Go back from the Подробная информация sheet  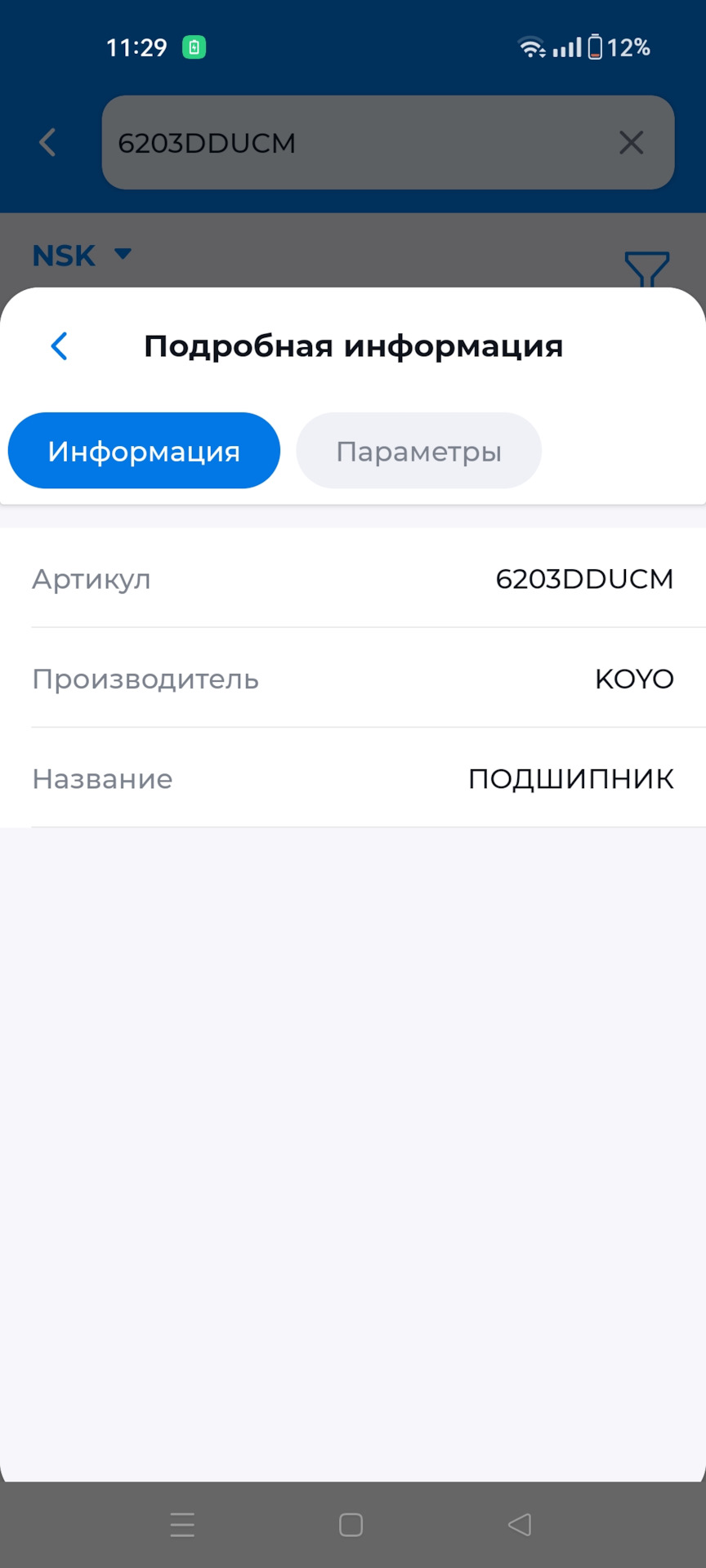point(60,346)
